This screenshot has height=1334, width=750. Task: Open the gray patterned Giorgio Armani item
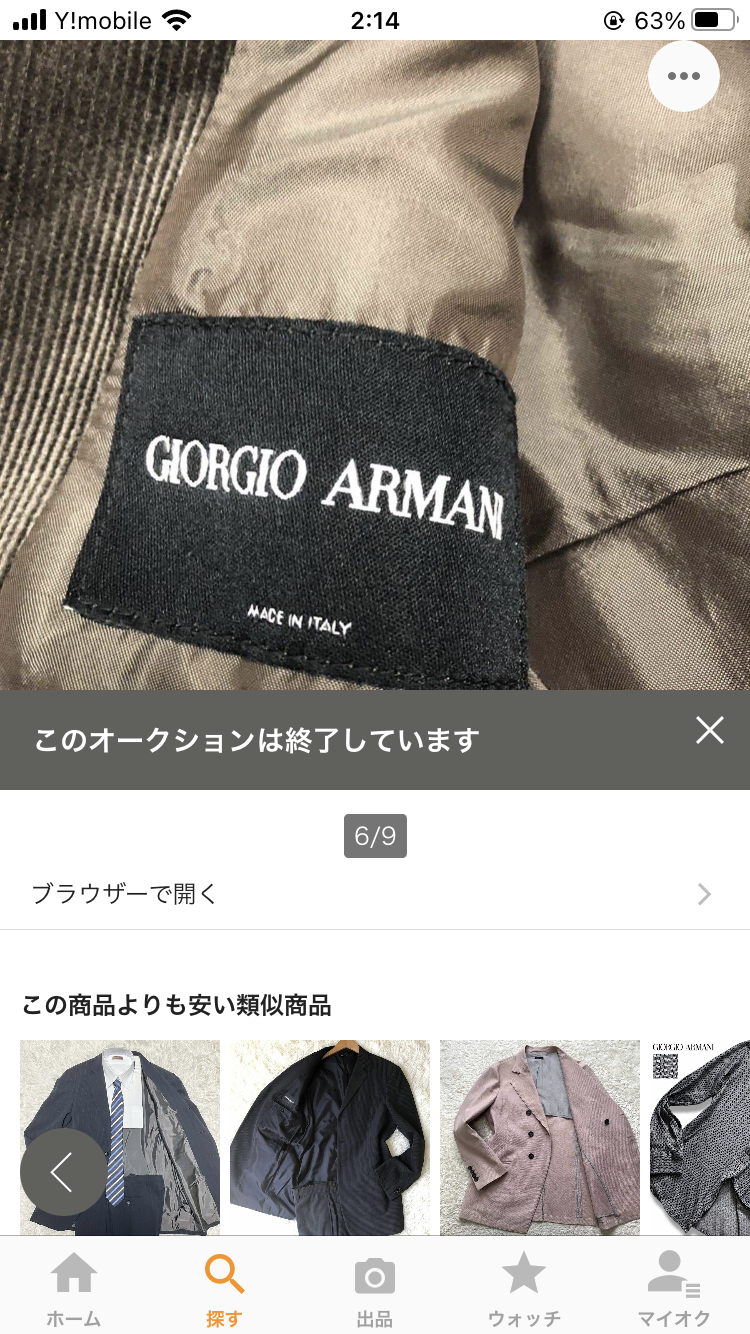(700, 1138)
